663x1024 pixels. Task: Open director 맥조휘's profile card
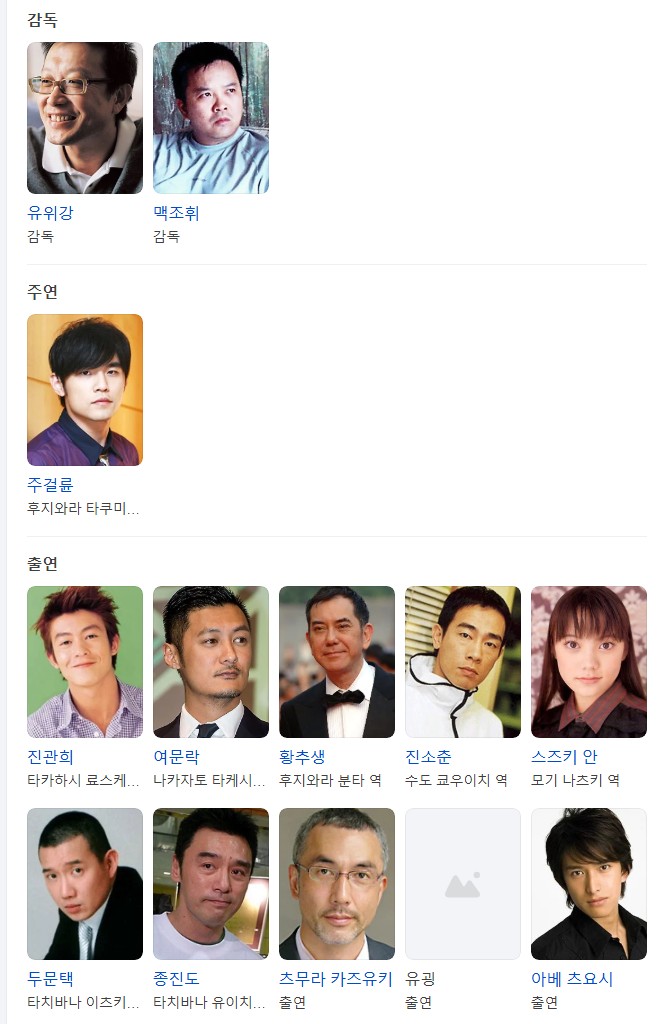click(x=211, y=118)
